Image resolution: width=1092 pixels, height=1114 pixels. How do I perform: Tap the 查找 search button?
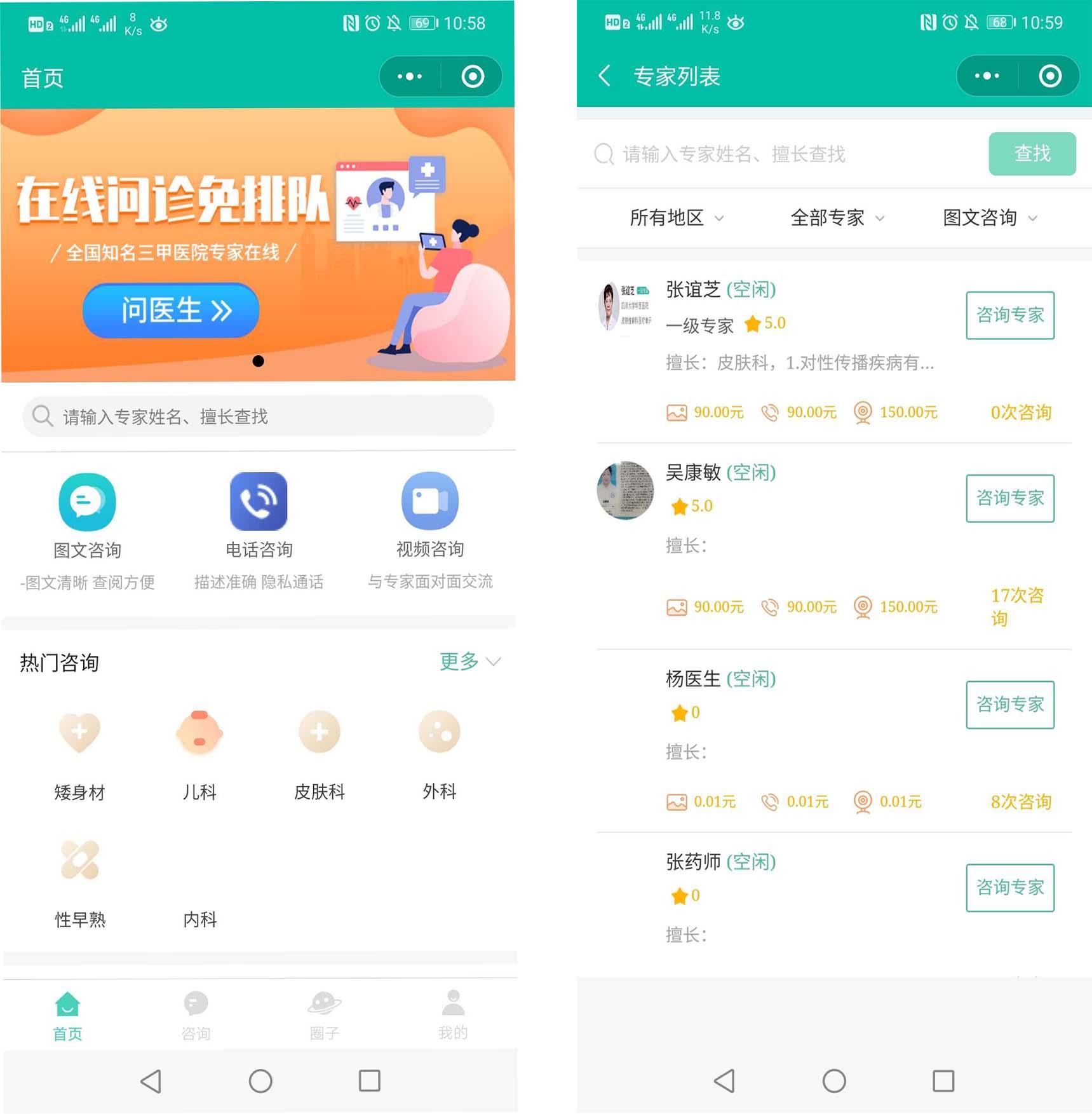[1032, 154]
